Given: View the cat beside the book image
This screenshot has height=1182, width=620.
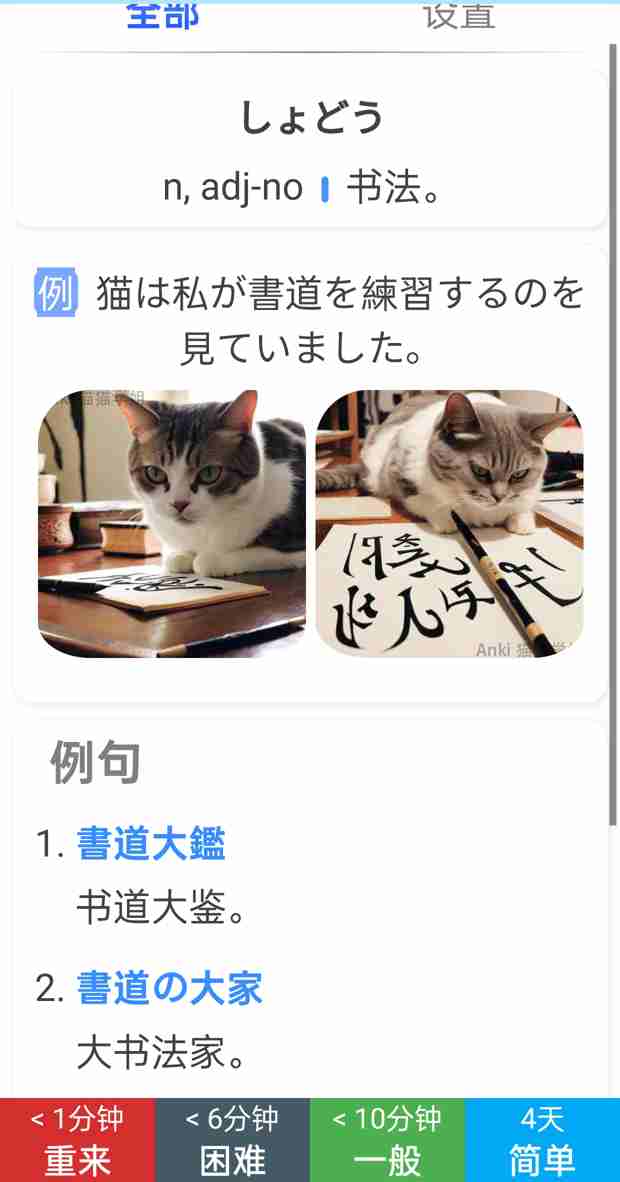Looking at the screenshot, I should (x=171, y=523).
